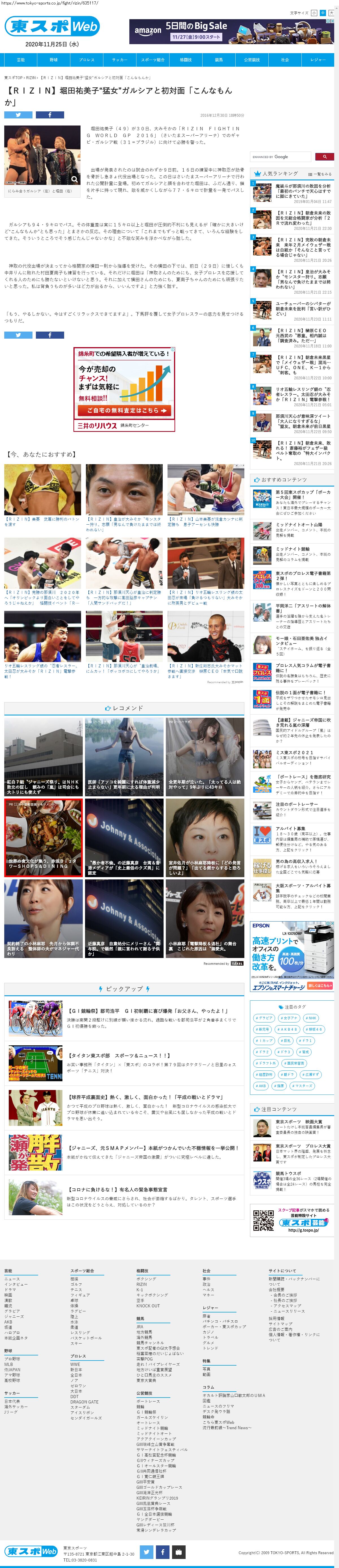Open the footer ボクシング category link
The image size is (339, 1568).
click(146, 1279)
